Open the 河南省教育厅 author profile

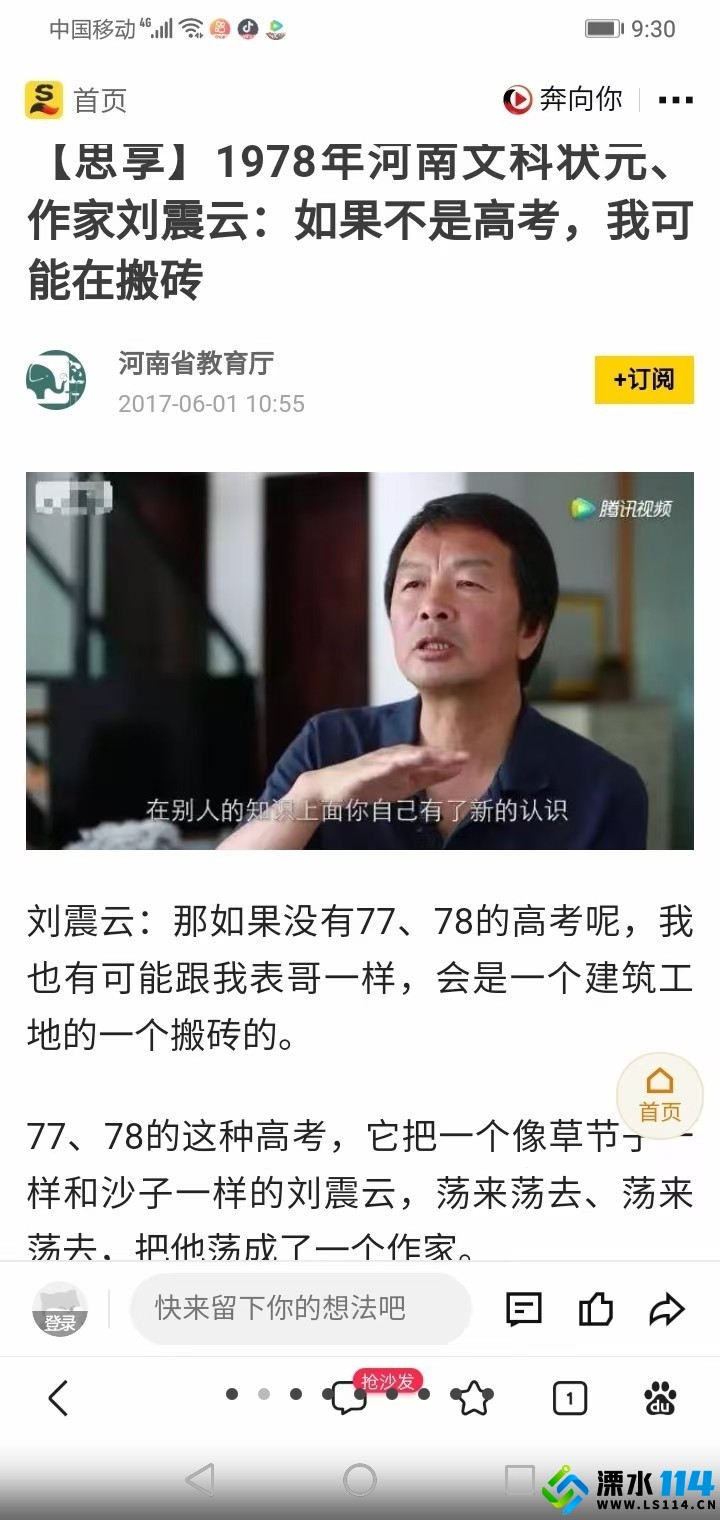tap(196, 363)
